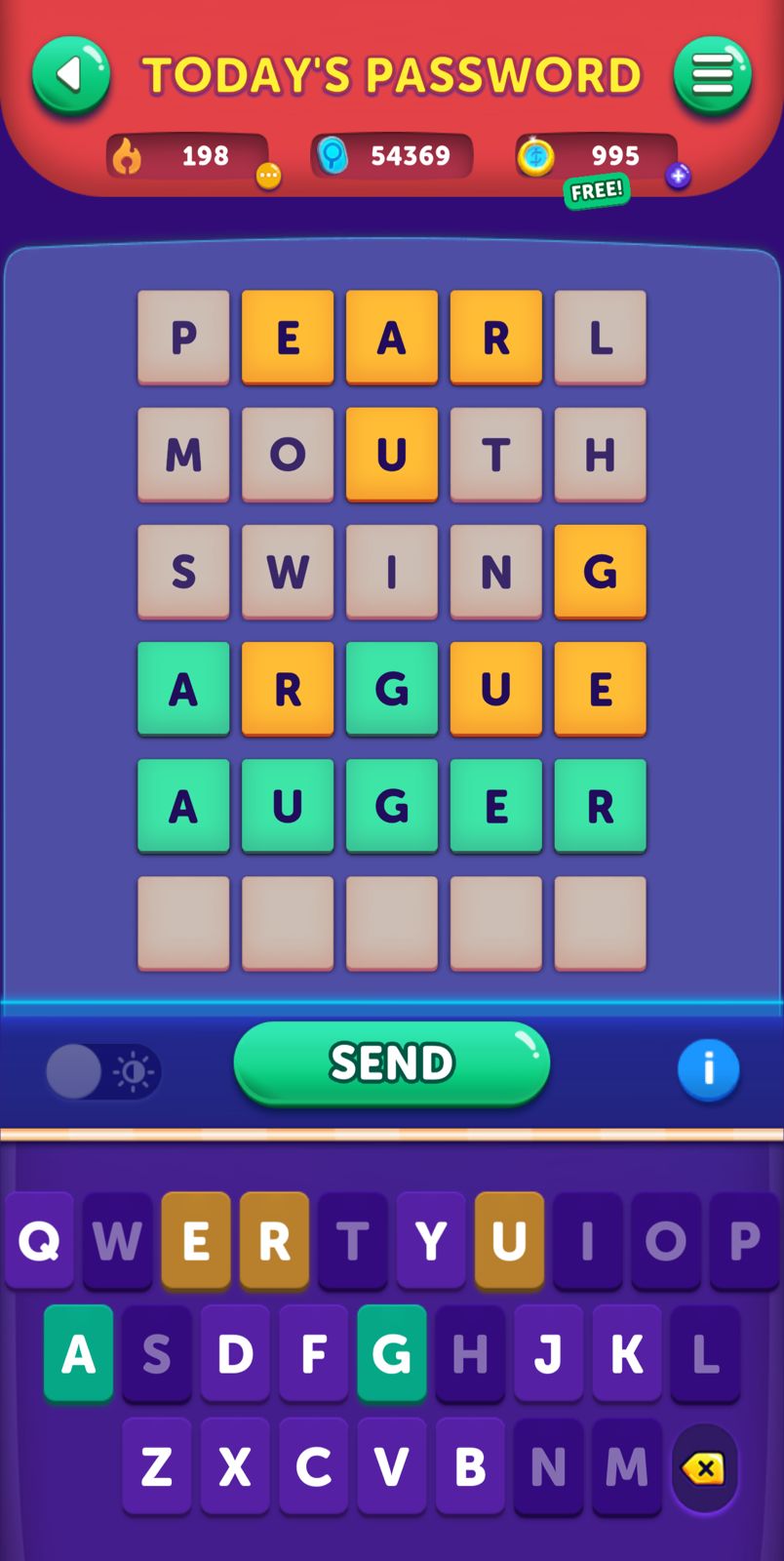Type the letter D
This screenshot has height=1561, width=784.
(x=235, y=1354)
